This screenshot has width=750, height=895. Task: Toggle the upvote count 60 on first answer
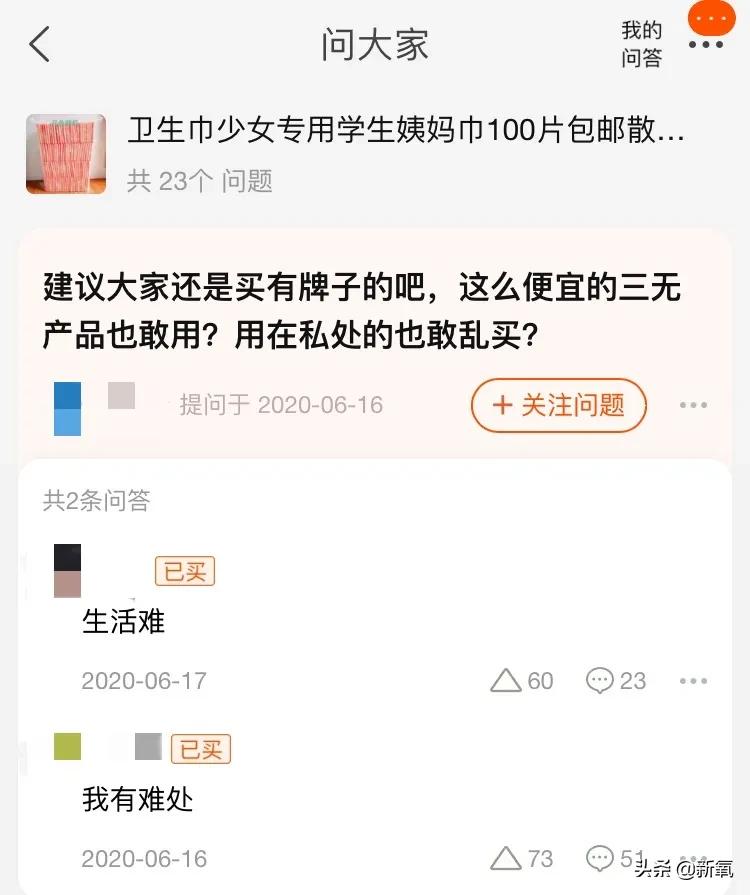click(x=538, y=681)
